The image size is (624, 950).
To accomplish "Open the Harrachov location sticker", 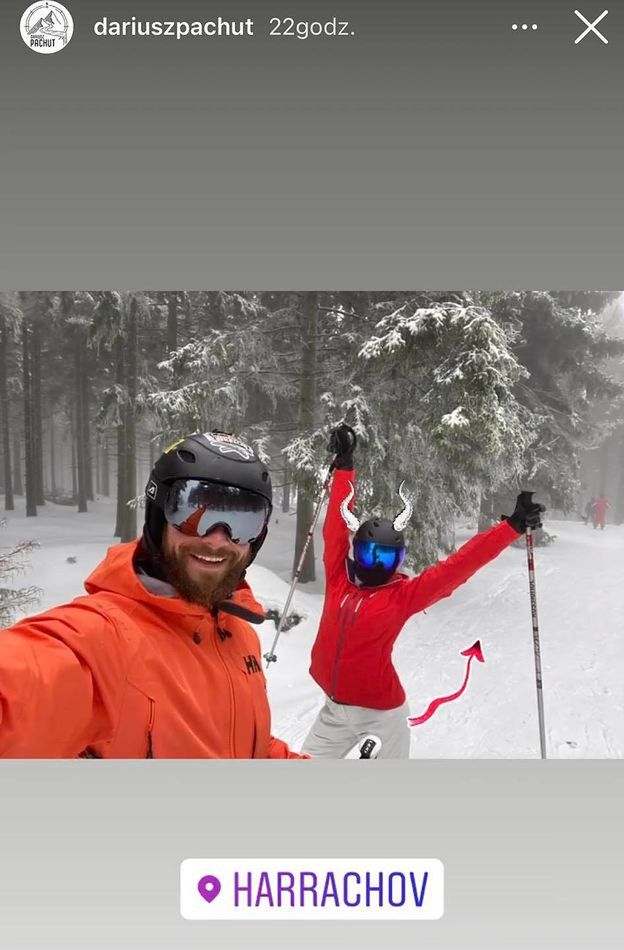I will coord(312,888).
